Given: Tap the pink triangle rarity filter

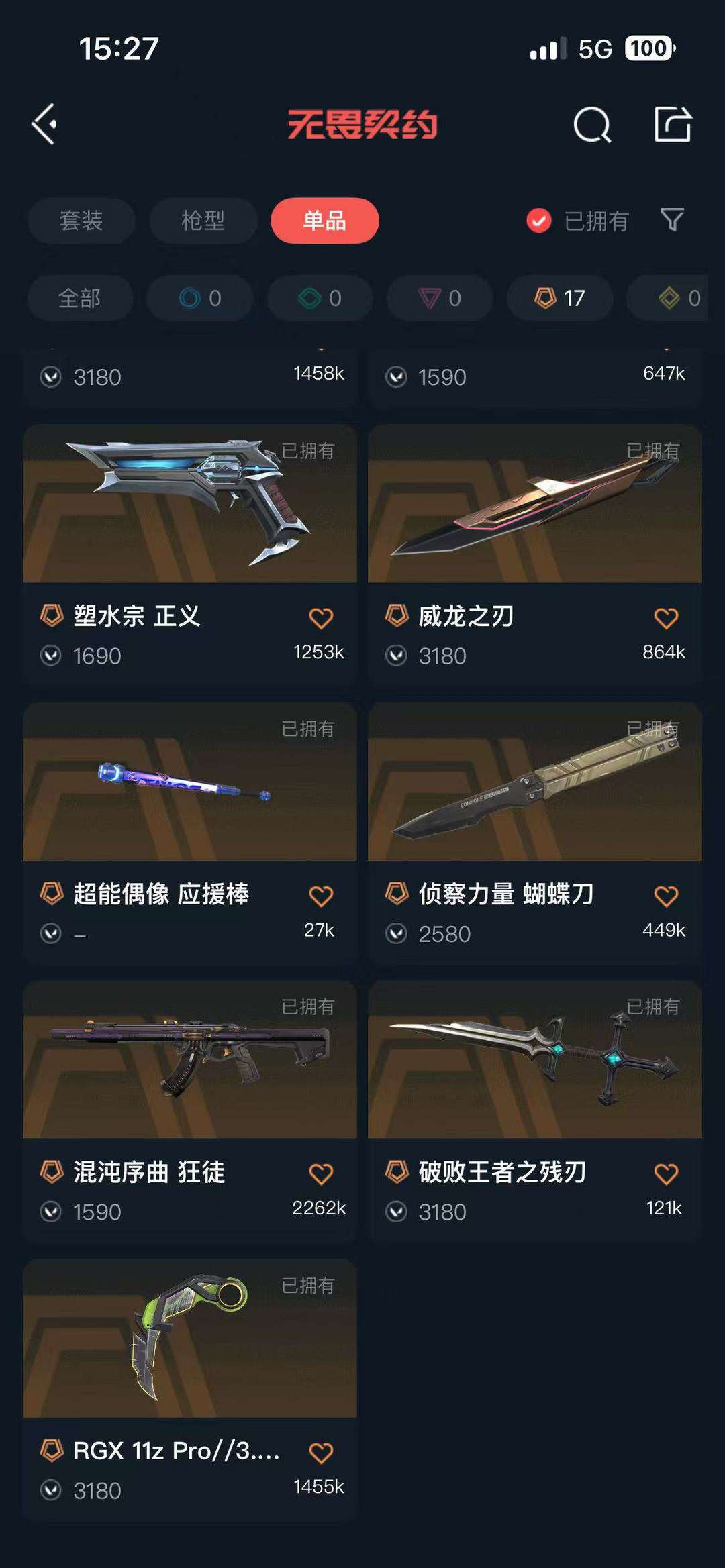Looking at the screenshot, I should point(438,299).
